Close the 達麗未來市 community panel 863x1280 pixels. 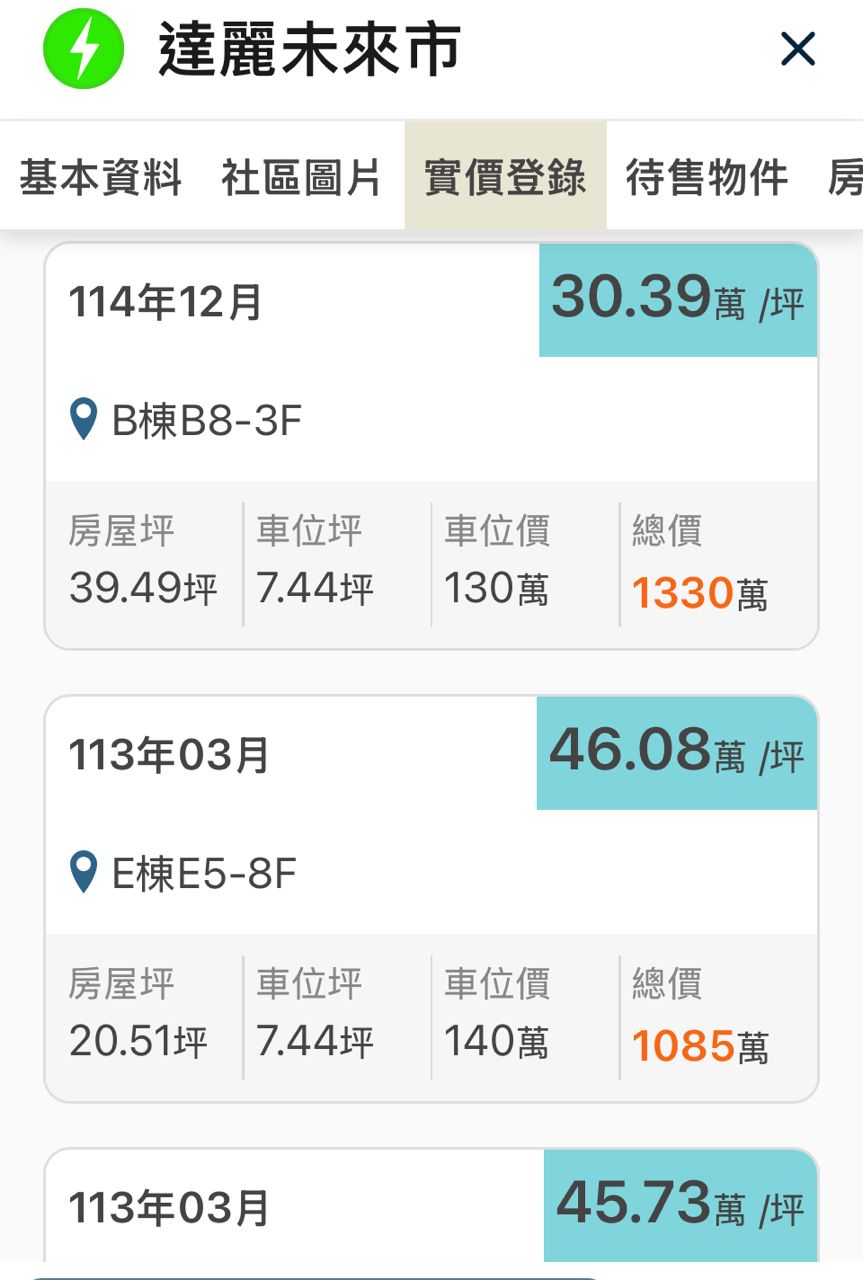tap(797, 49)
